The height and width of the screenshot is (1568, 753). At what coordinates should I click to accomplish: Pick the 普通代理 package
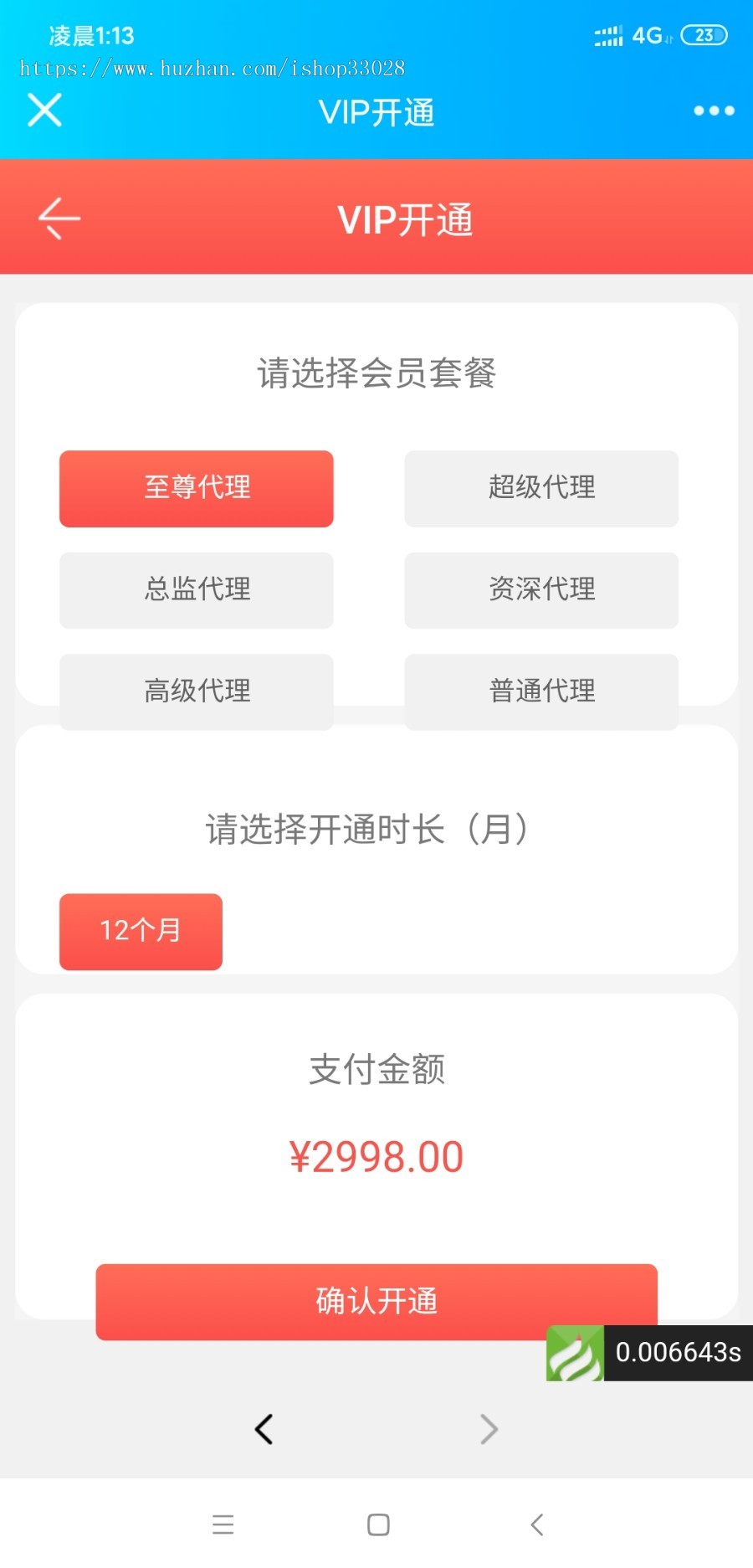(x=541, y=691)
